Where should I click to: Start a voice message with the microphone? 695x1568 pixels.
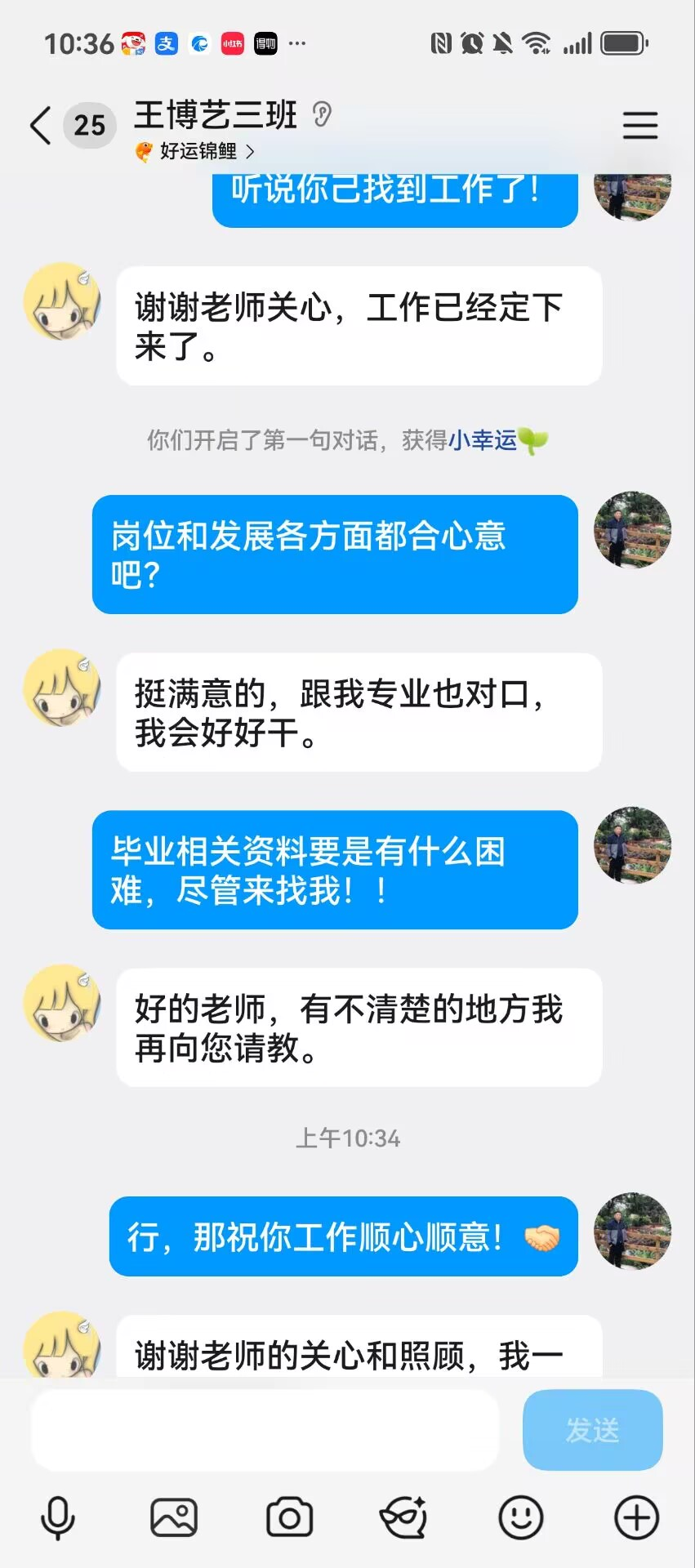click(x=58, y=1518)
